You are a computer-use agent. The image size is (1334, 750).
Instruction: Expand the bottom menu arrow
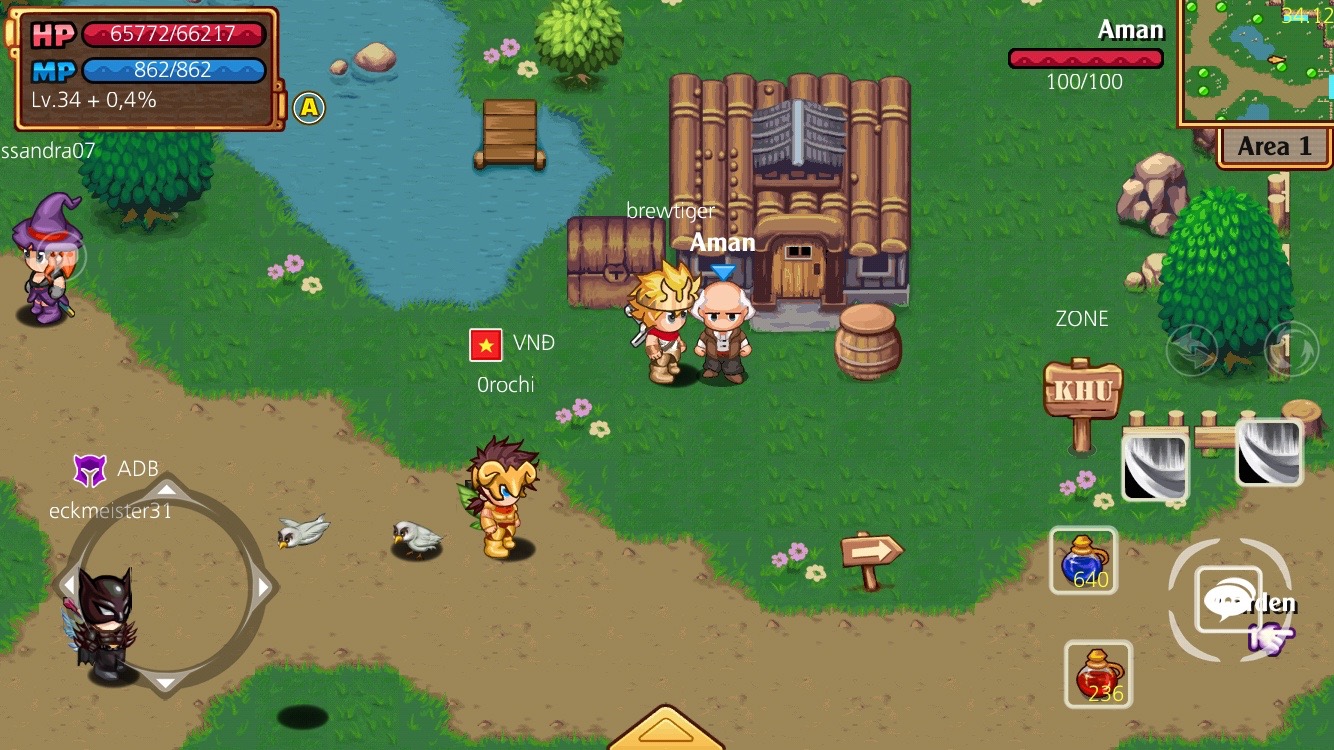point(666,731)
